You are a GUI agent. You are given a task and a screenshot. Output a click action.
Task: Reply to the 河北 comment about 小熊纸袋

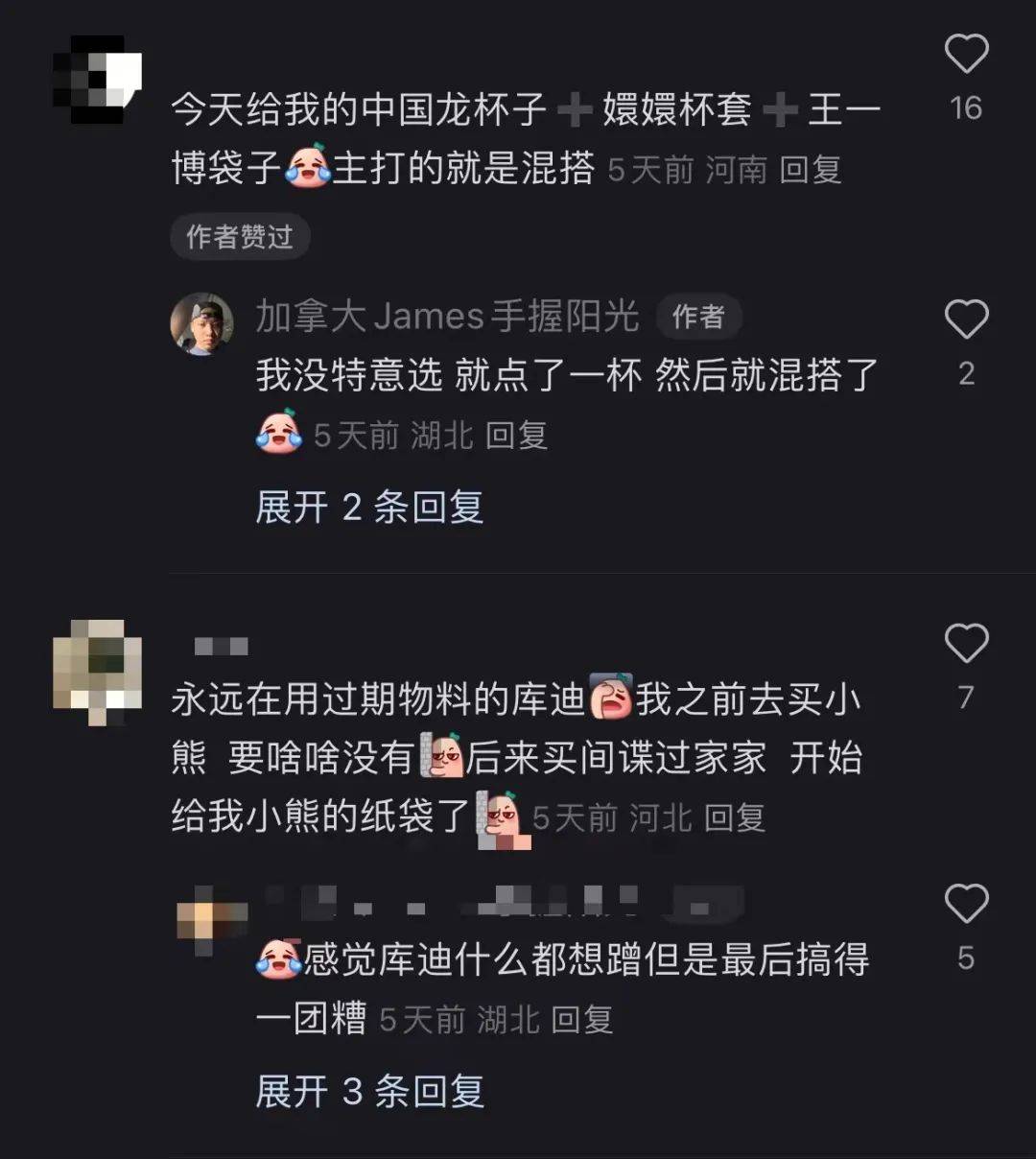[x=735, y=818]
